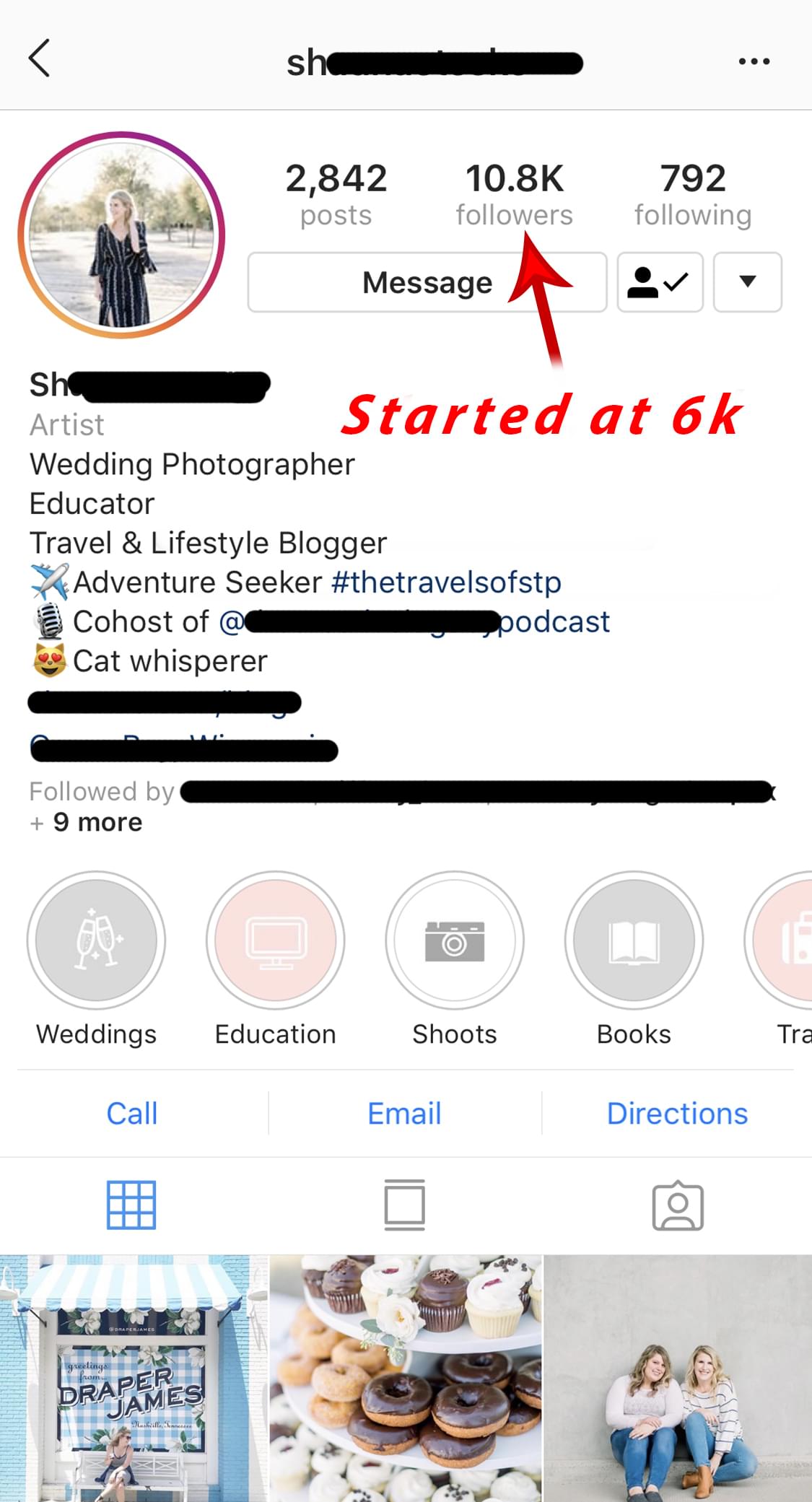View the Books story highlight

(633, 940)
